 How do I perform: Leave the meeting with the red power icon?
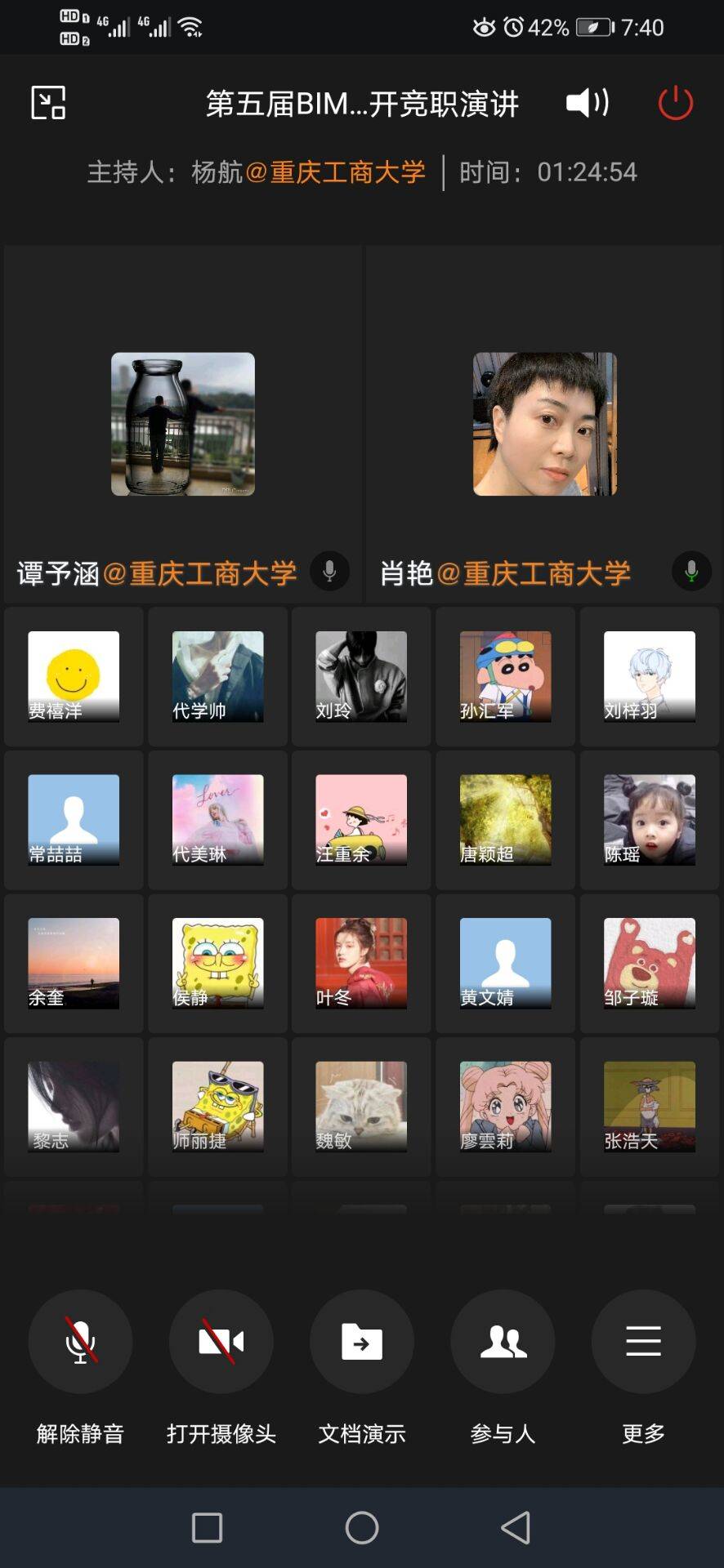675,103
